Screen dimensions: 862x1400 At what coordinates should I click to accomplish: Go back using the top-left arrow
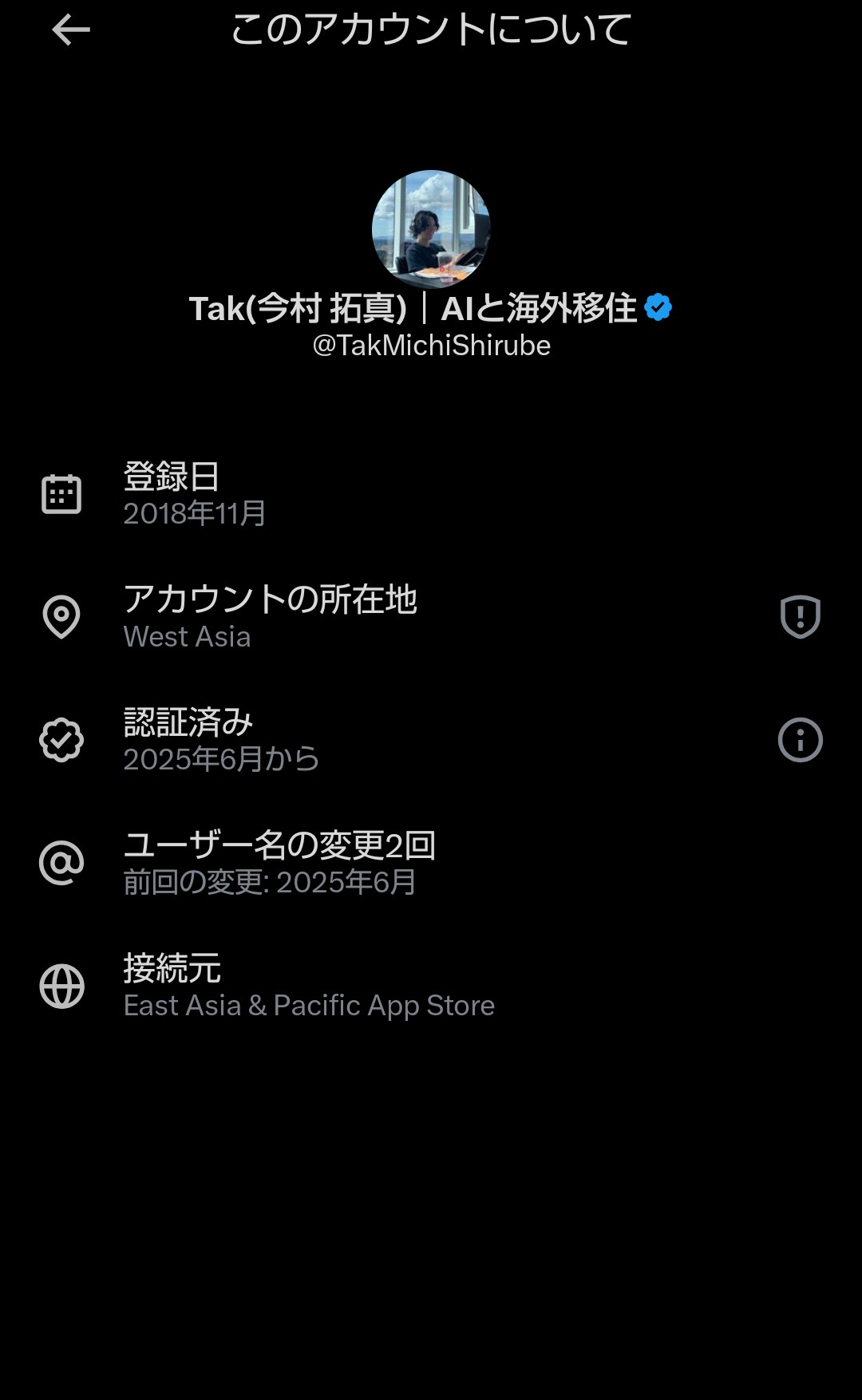[x=71, y=30]
